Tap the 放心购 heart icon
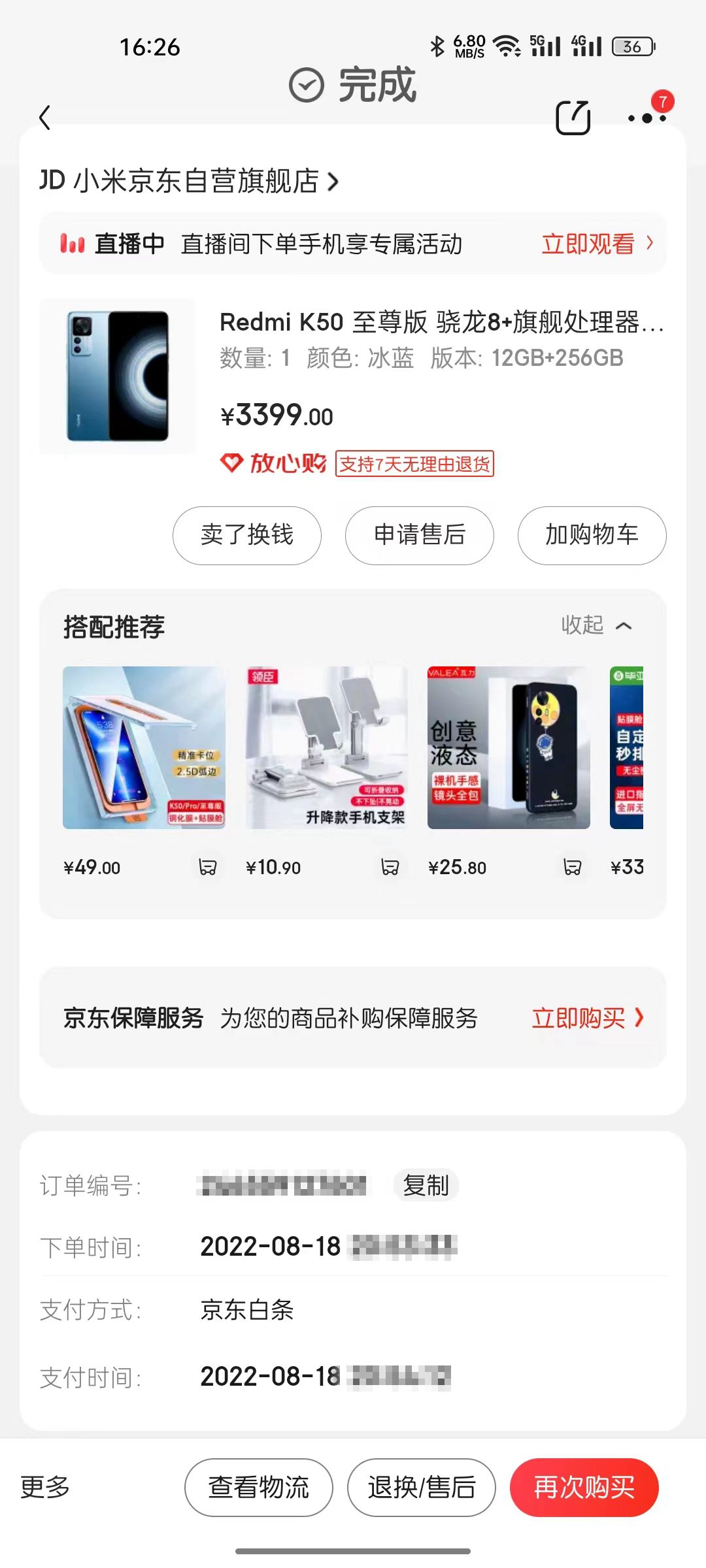Image resolution: width=706 pixels, height=1568 pixels. coord(232,465)
